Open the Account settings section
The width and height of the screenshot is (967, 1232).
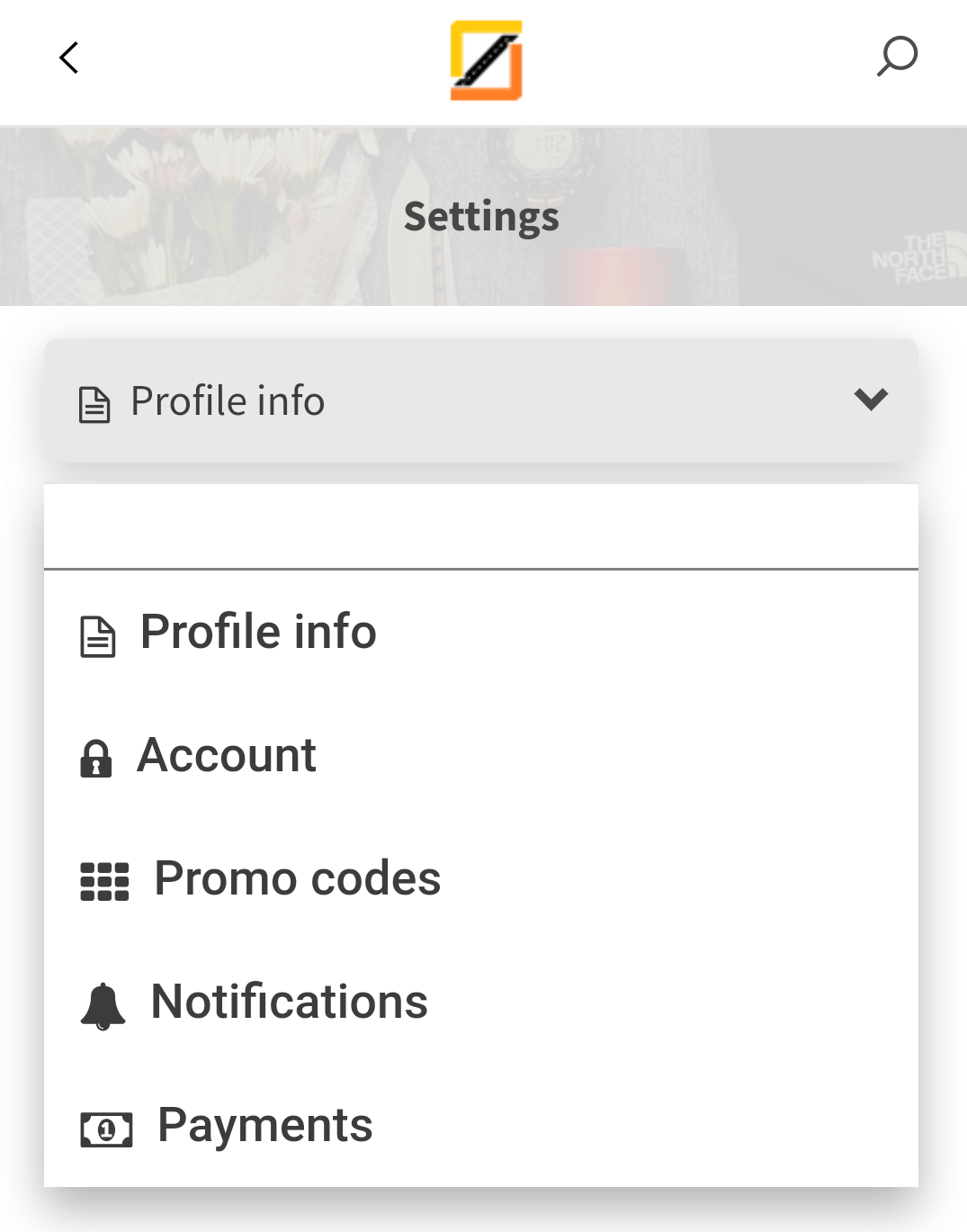tap(227, 755)
